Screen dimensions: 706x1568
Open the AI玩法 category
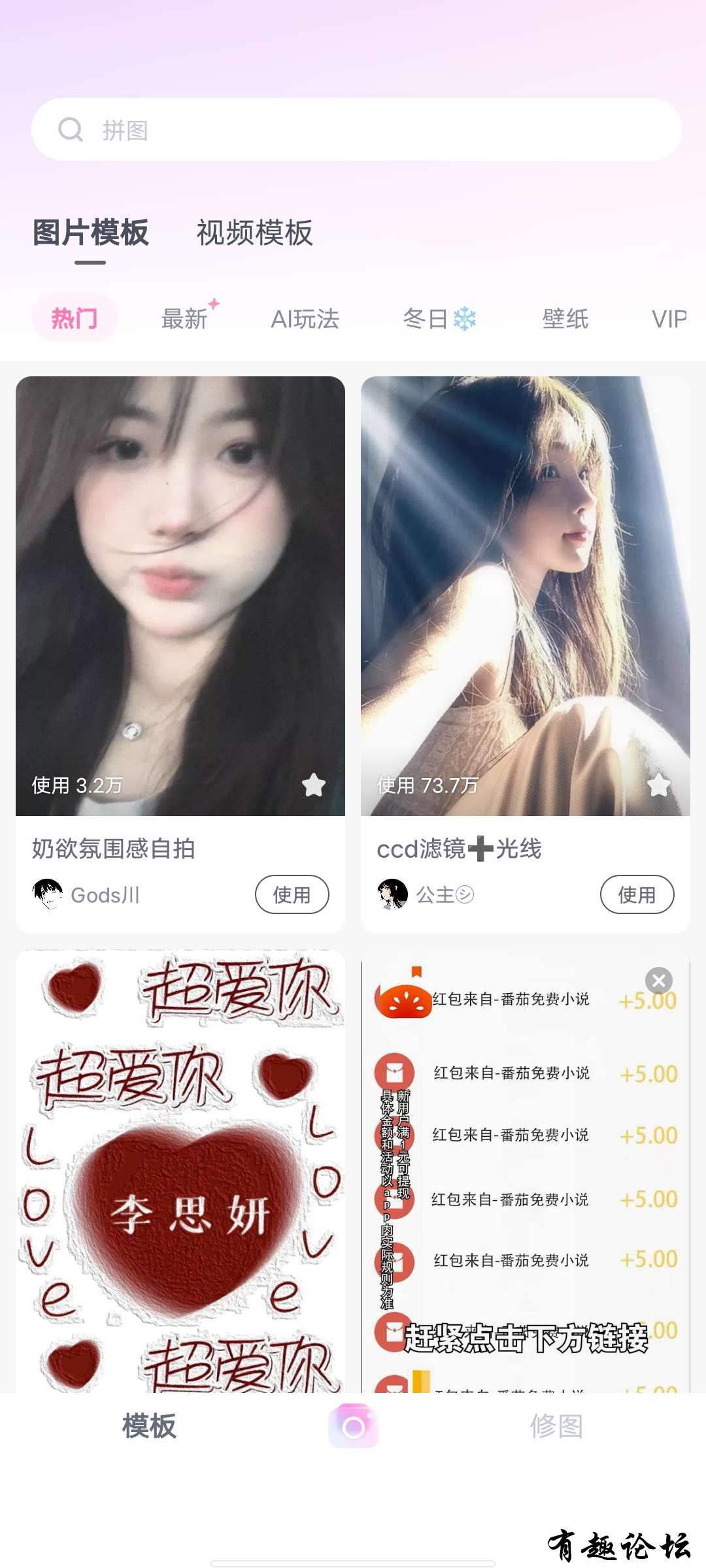click(x=305, y=319)
